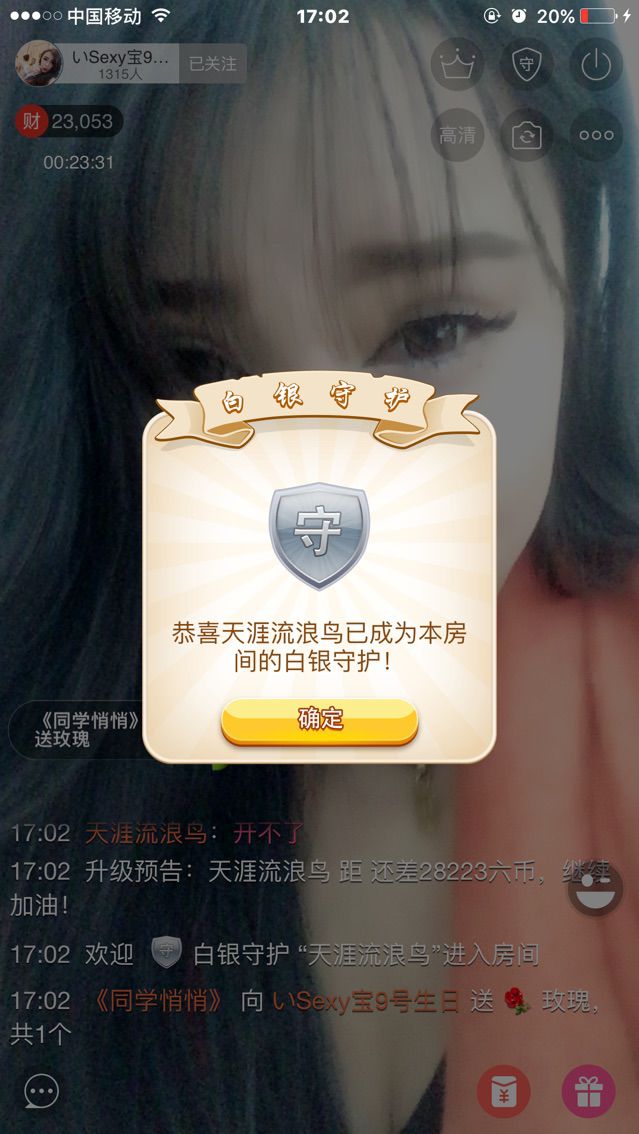639x1134 pixels.
Task: Tap the smiley face emoji button
Action: (596, 890)
